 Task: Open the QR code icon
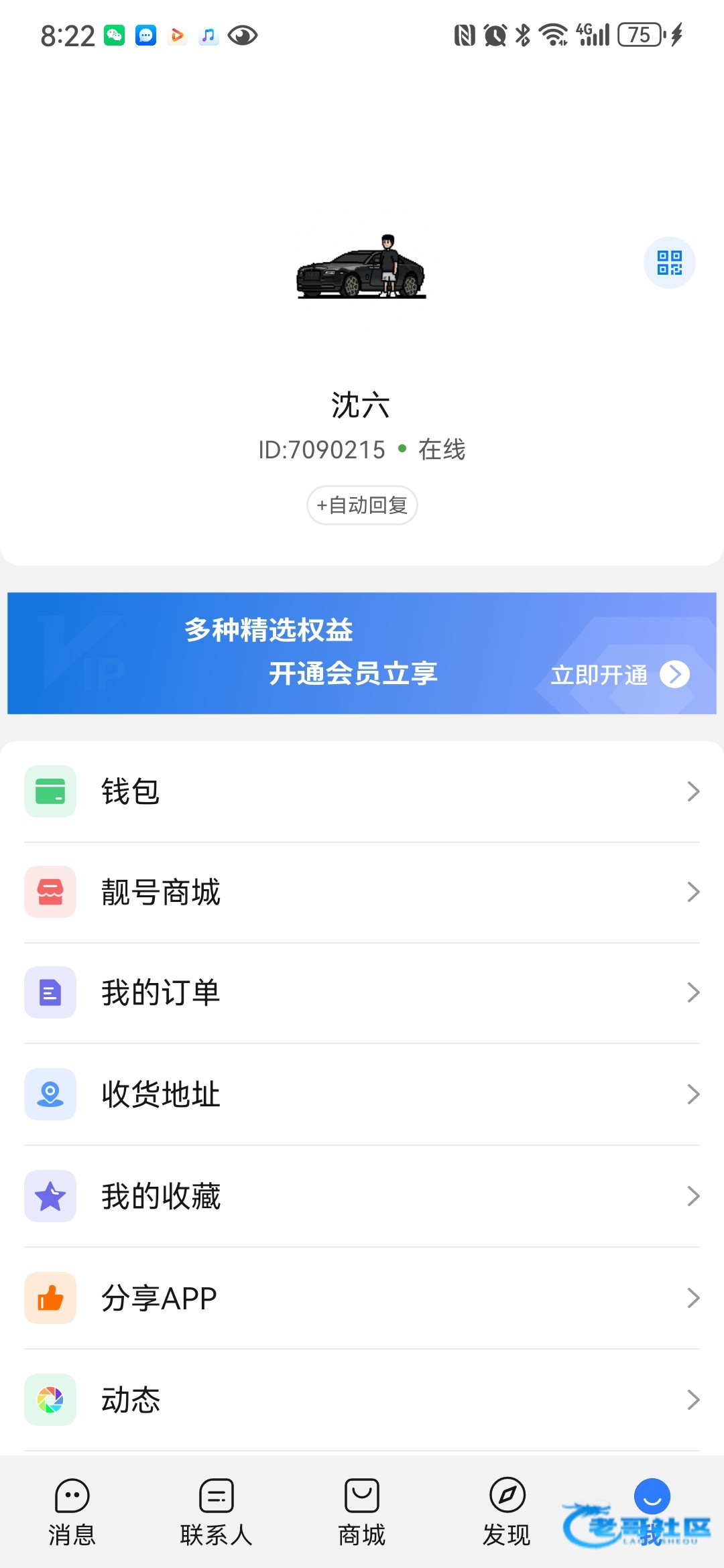point(669,263)
